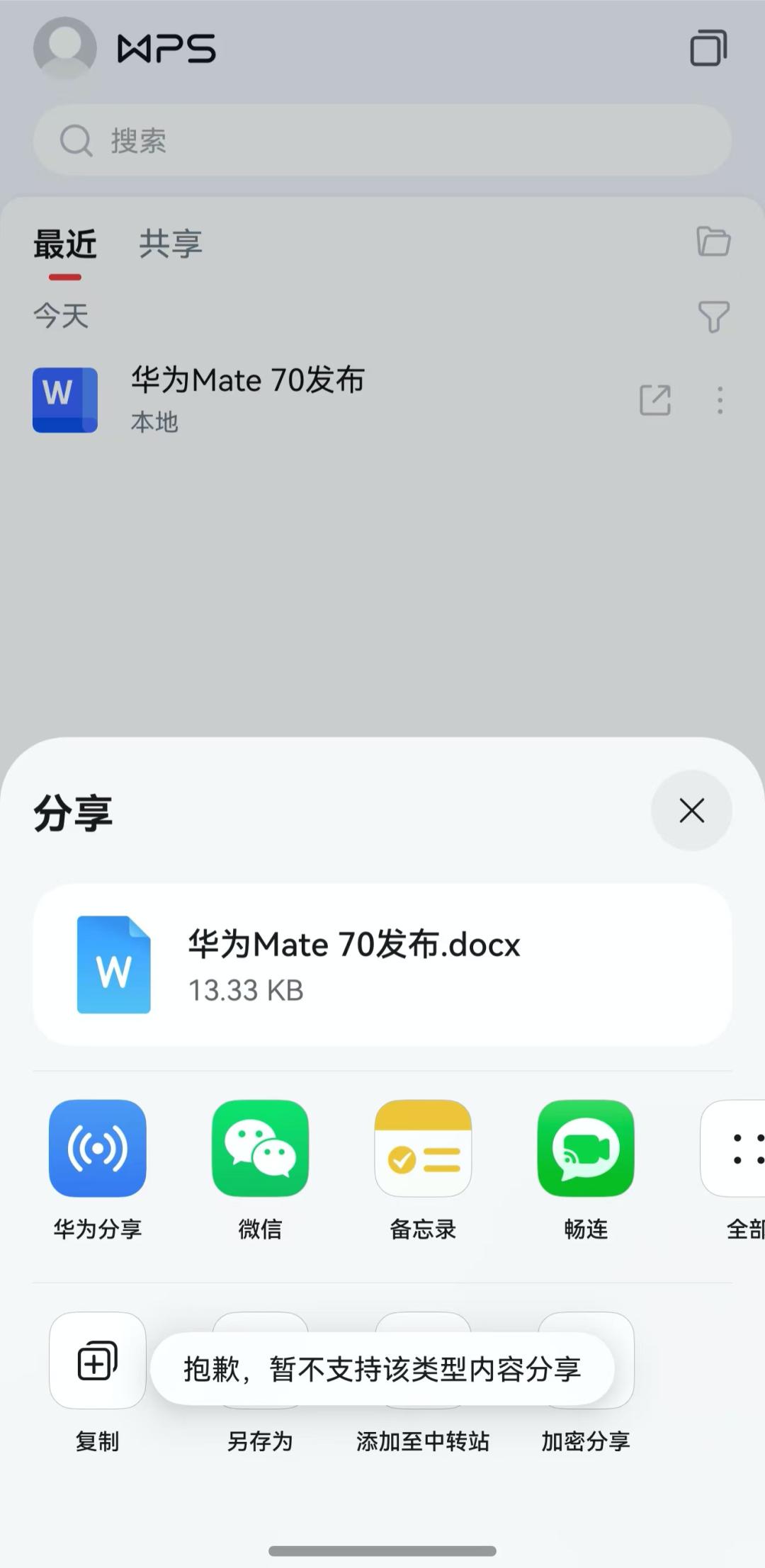Share the file to 备忘录
Image resolution: width=765 pixels, height=1568 pixels.
click(423, 1148)
